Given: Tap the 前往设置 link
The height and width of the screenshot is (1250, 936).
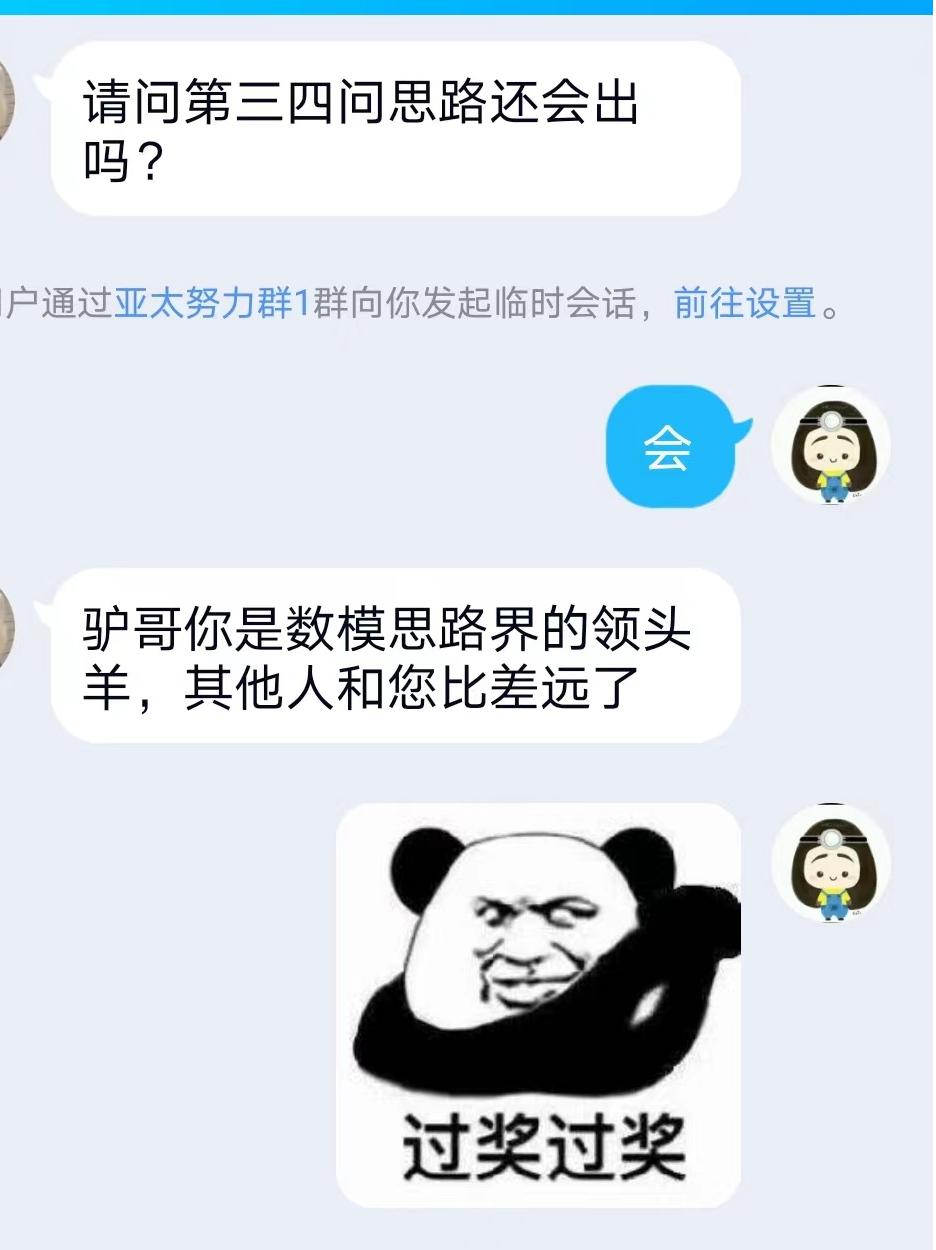Looking at the screenshot, I should 745,302.
